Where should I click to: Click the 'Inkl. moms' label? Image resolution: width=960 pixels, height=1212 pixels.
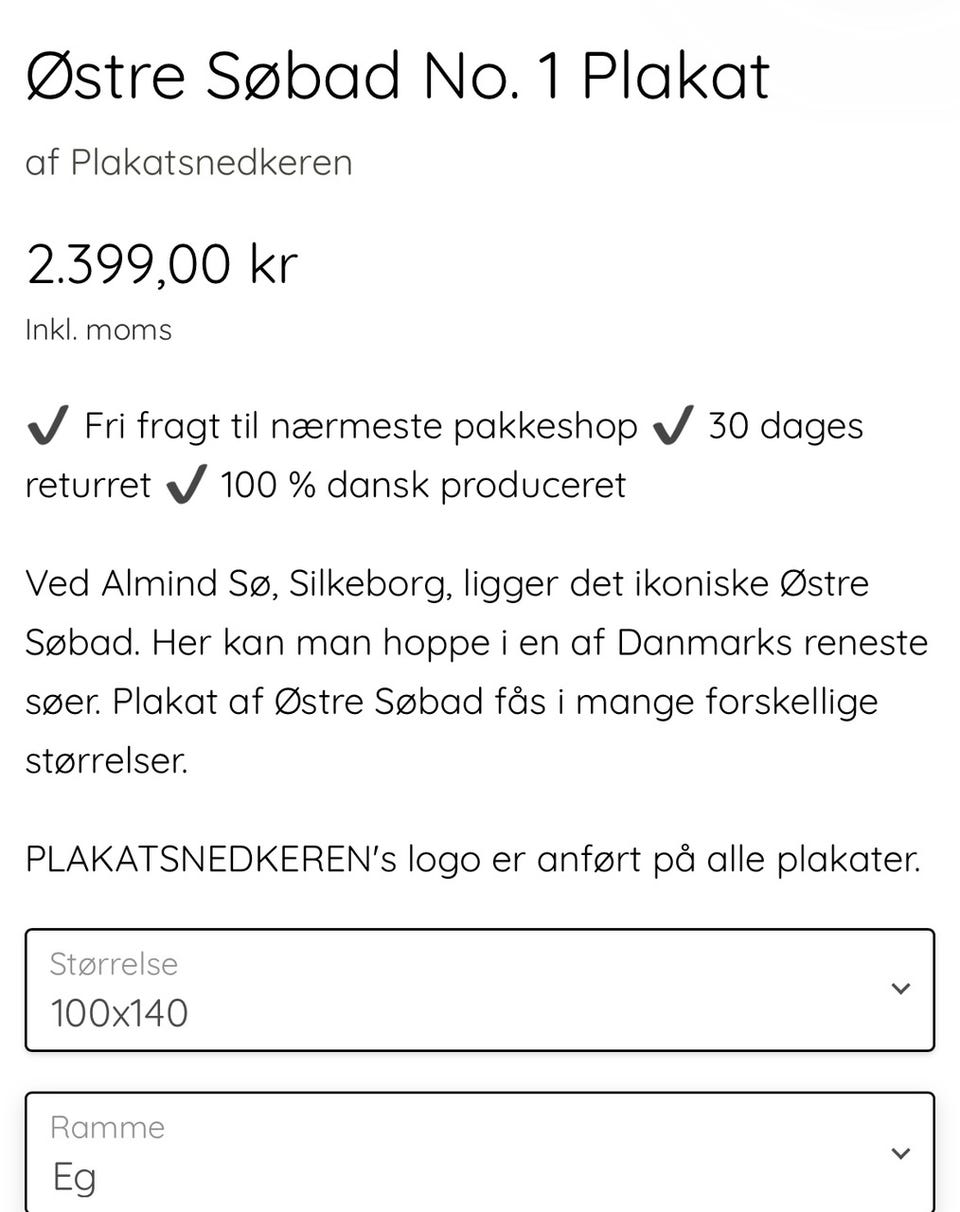tap(97, 329)
